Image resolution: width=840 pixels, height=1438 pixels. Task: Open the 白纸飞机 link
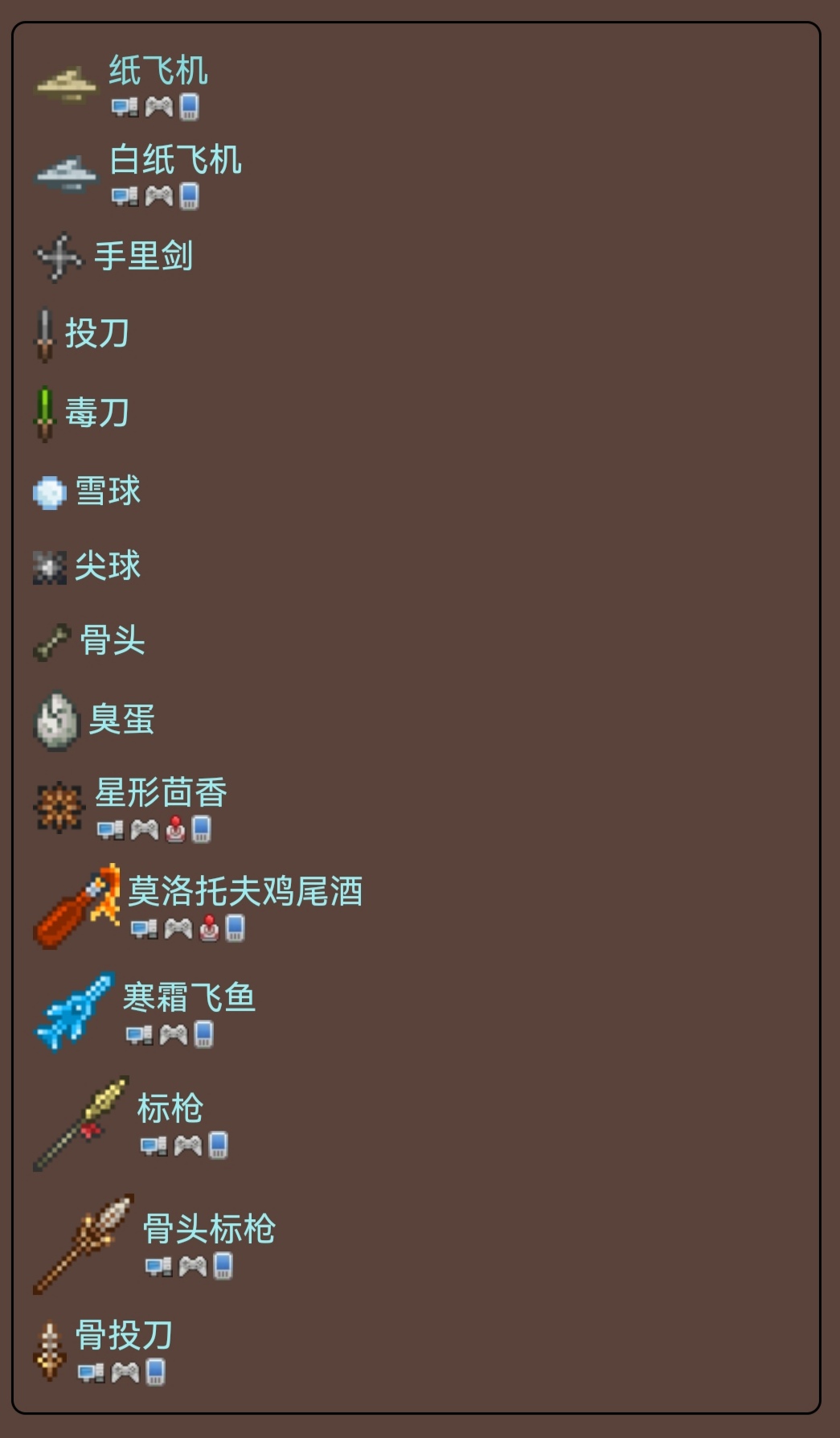pyautogui.click(x=175, y=160)
